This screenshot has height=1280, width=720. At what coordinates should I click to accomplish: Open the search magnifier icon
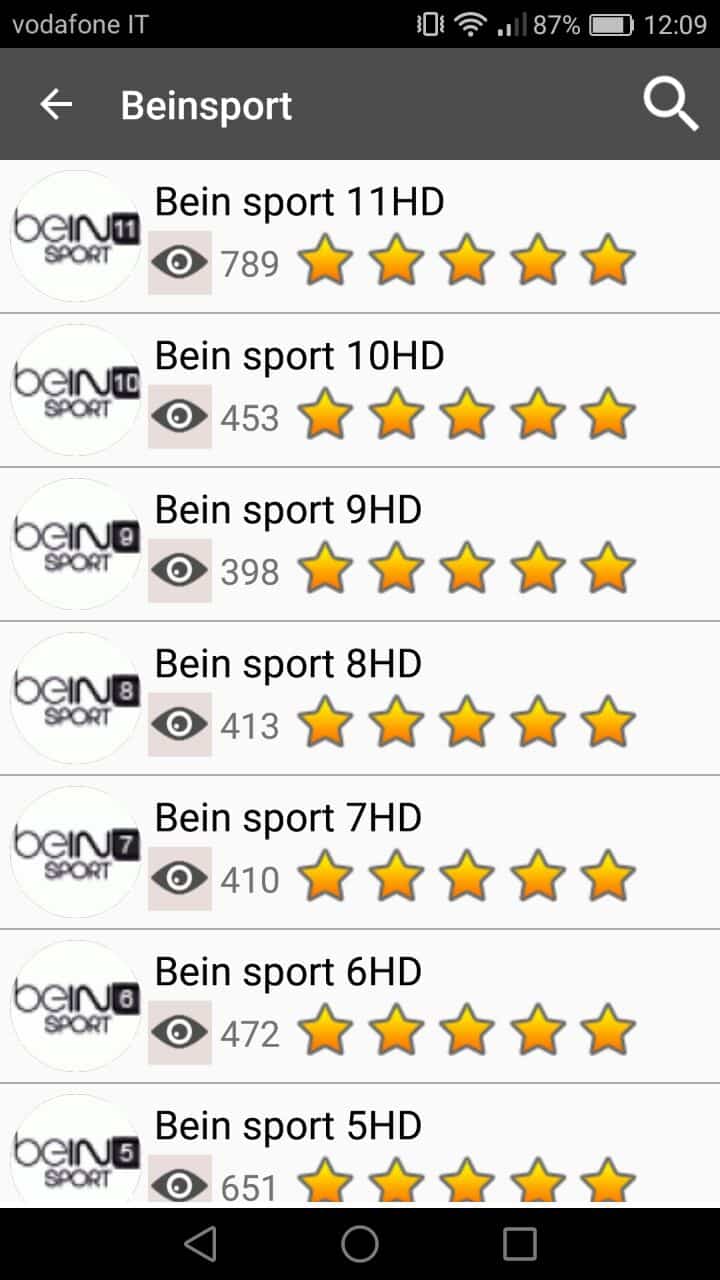pyautogui.click(x=670, y=104)
